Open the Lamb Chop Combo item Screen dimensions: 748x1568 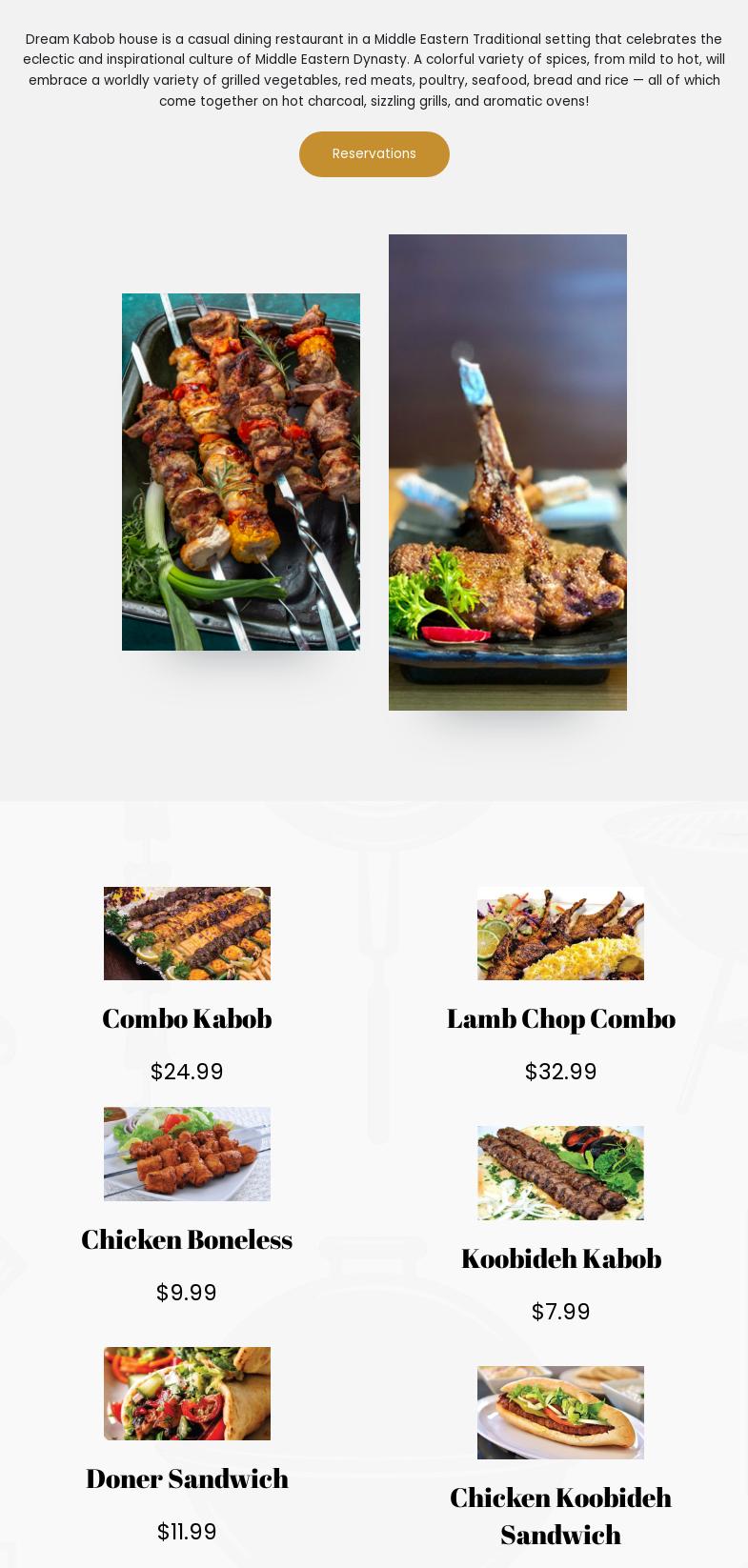(x=560, y=1018)
